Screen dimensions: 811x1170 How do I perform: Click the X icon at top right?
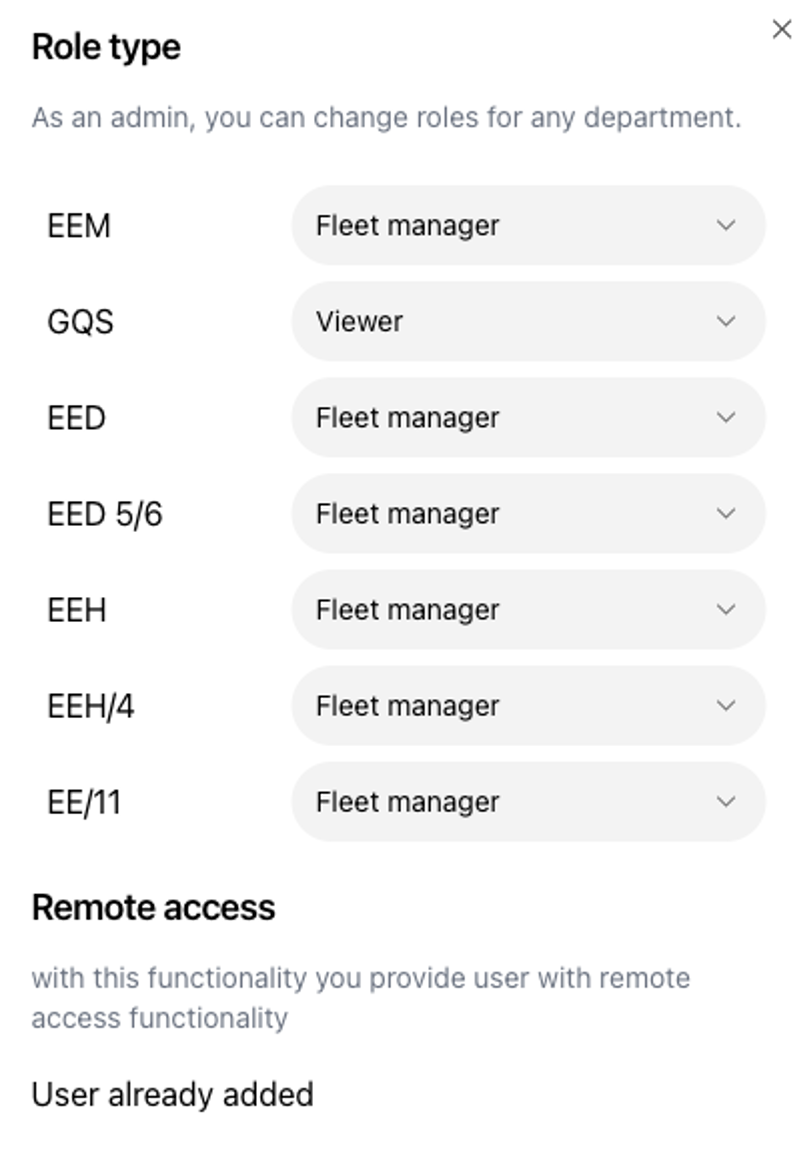(x=784, y=29)
